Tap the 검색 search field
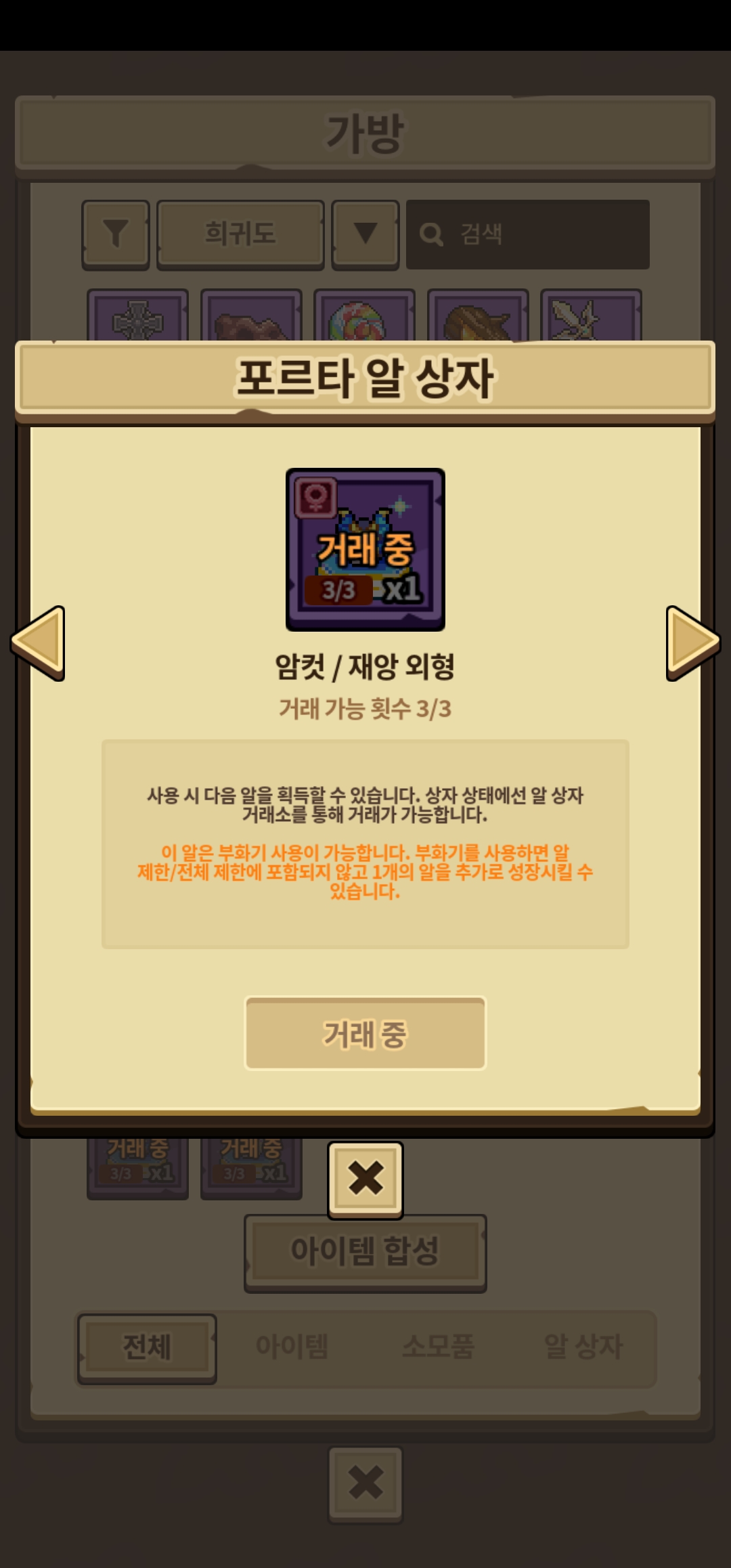731x1568 pixels. tap(528, 235)
